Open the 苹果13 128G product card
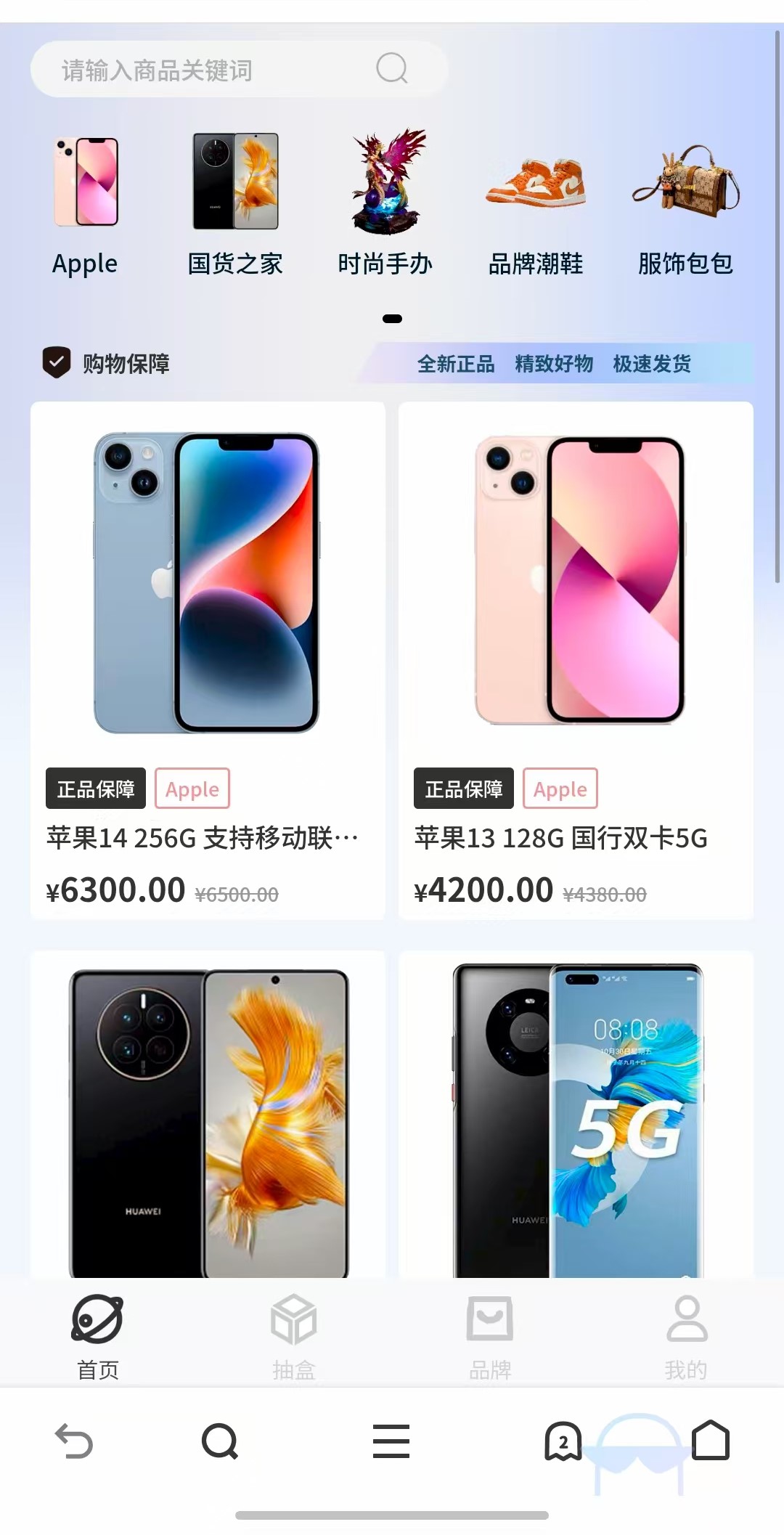This screenshot has height=1535, width=784. tap(576, 659)
